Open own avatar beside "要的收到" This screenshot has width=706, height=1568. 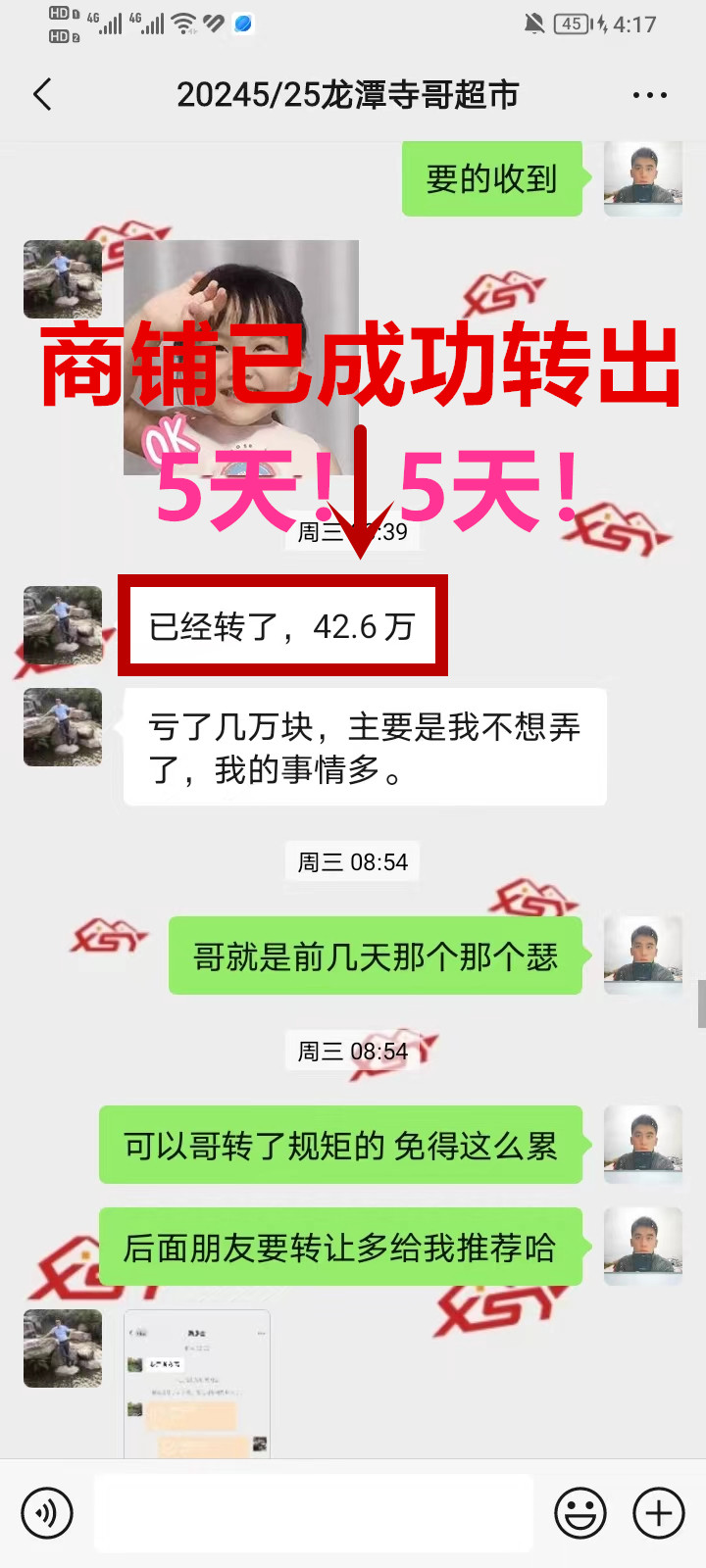(x=642, y=177)
